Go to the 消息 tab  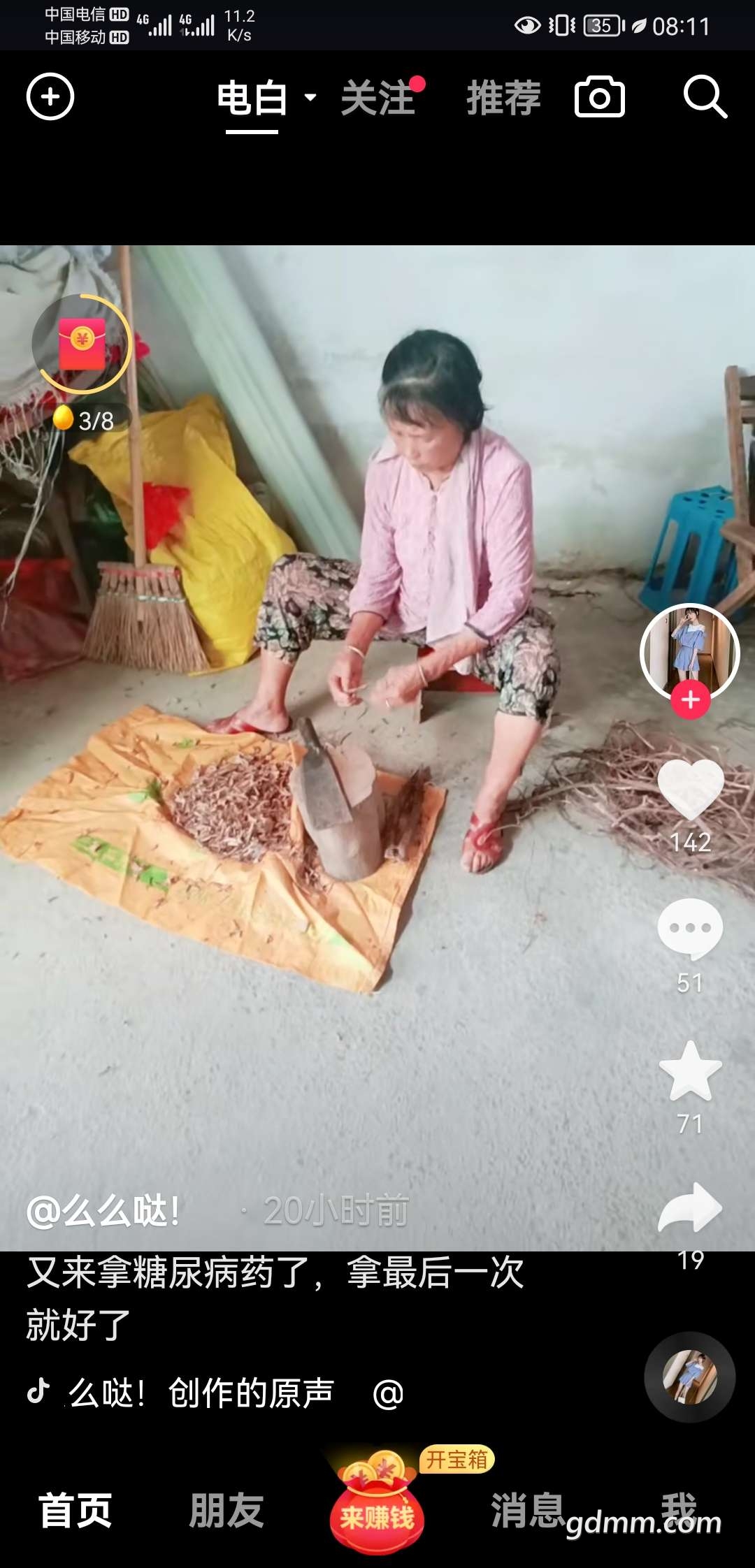click(x=528, y=1511)
